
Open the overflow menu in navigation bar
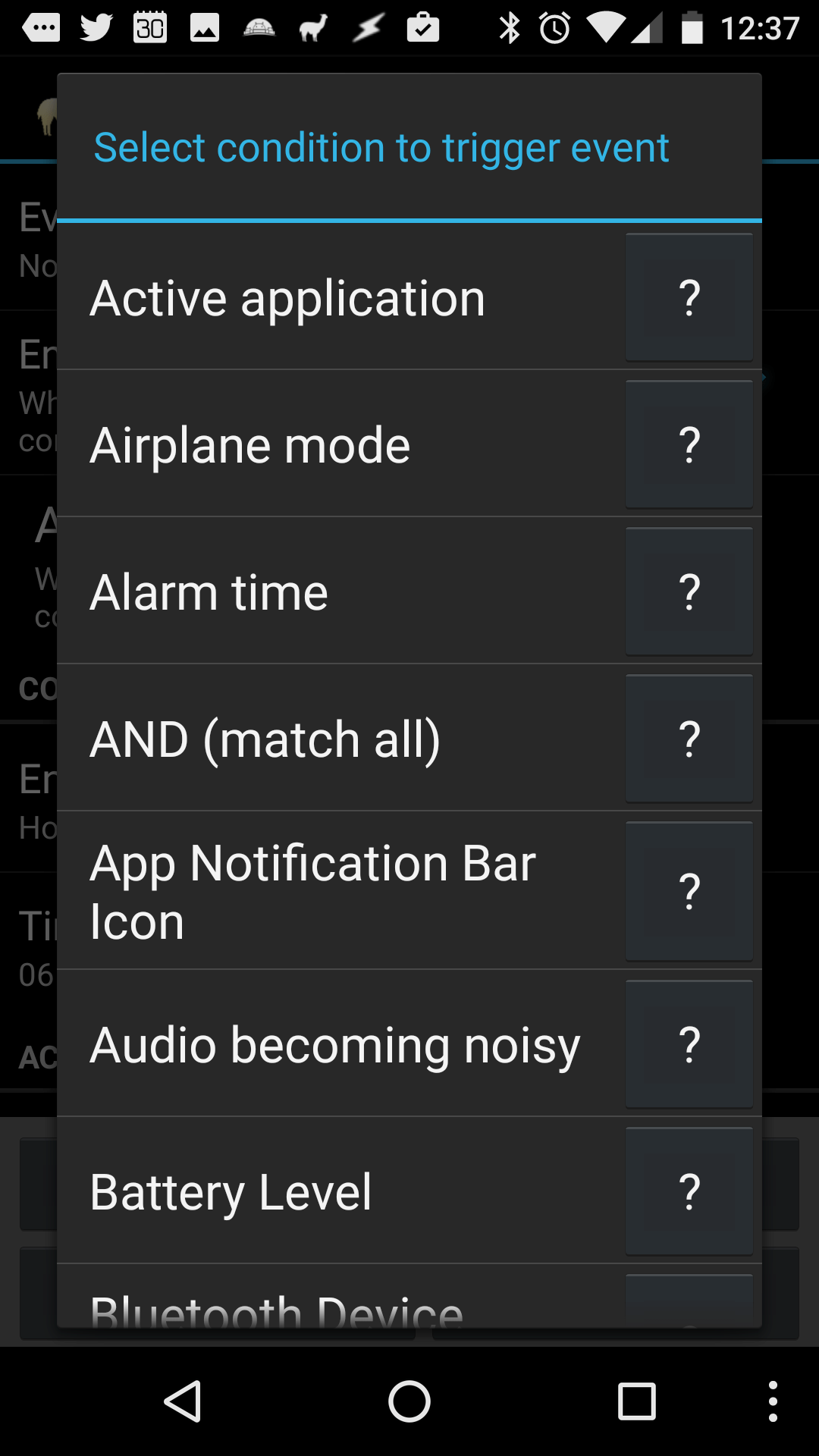pyautogui.click(x=773, y=1401)
